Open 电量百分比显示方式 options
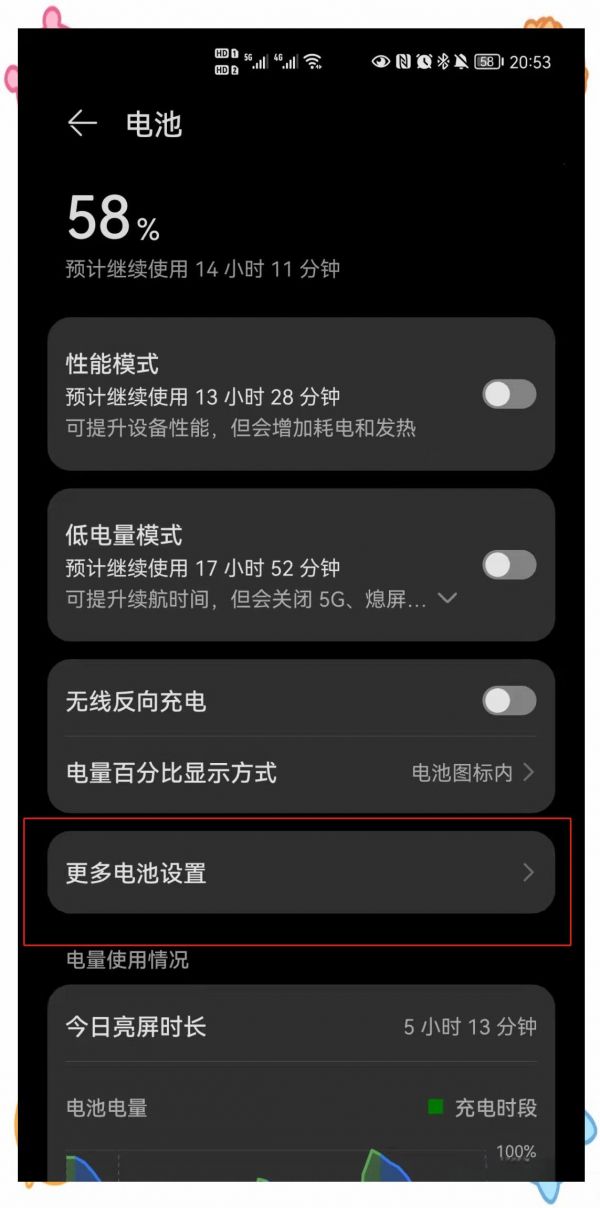This screenshot has height=1208, width=600. tap(300, 773)
